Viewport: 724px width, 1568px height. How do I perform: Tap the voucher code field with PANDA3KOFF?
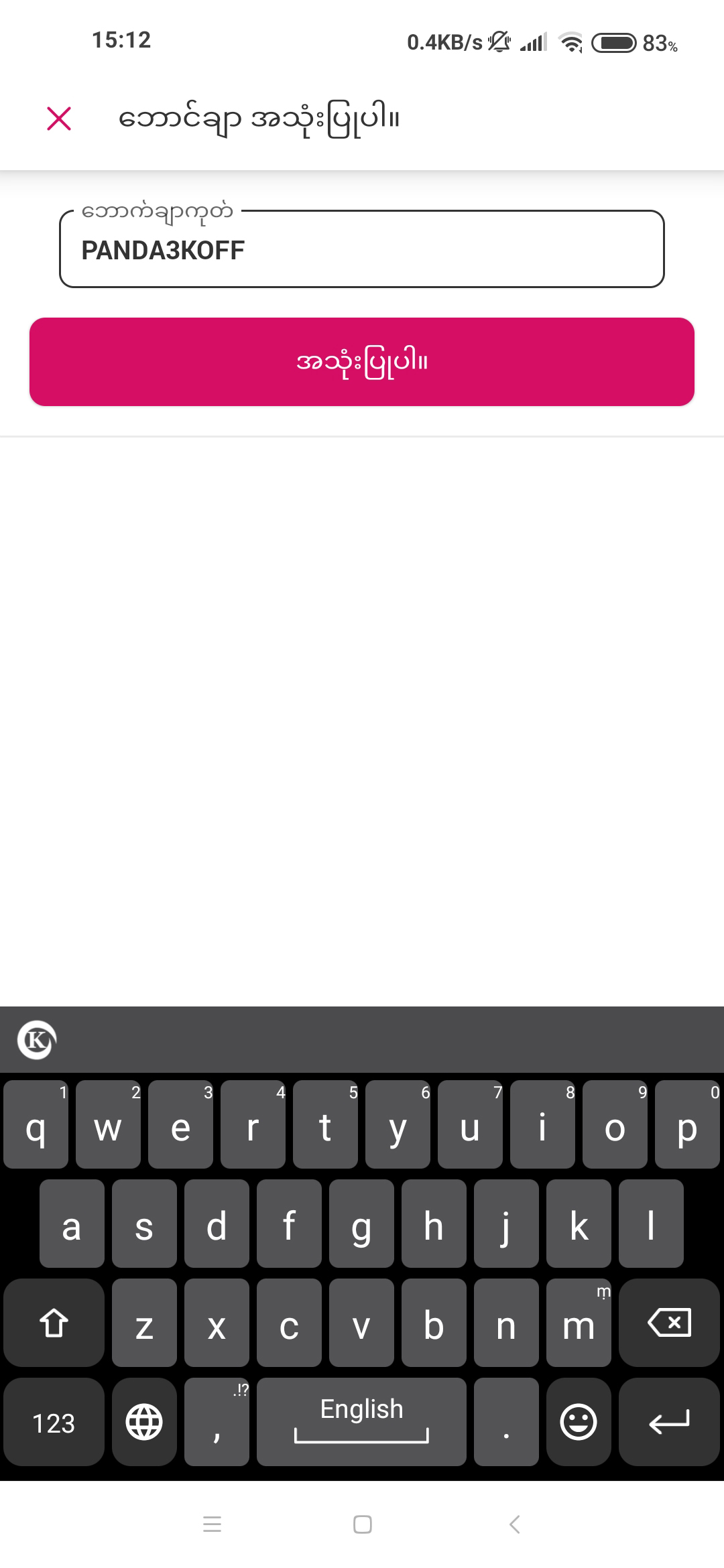point(362,249)
